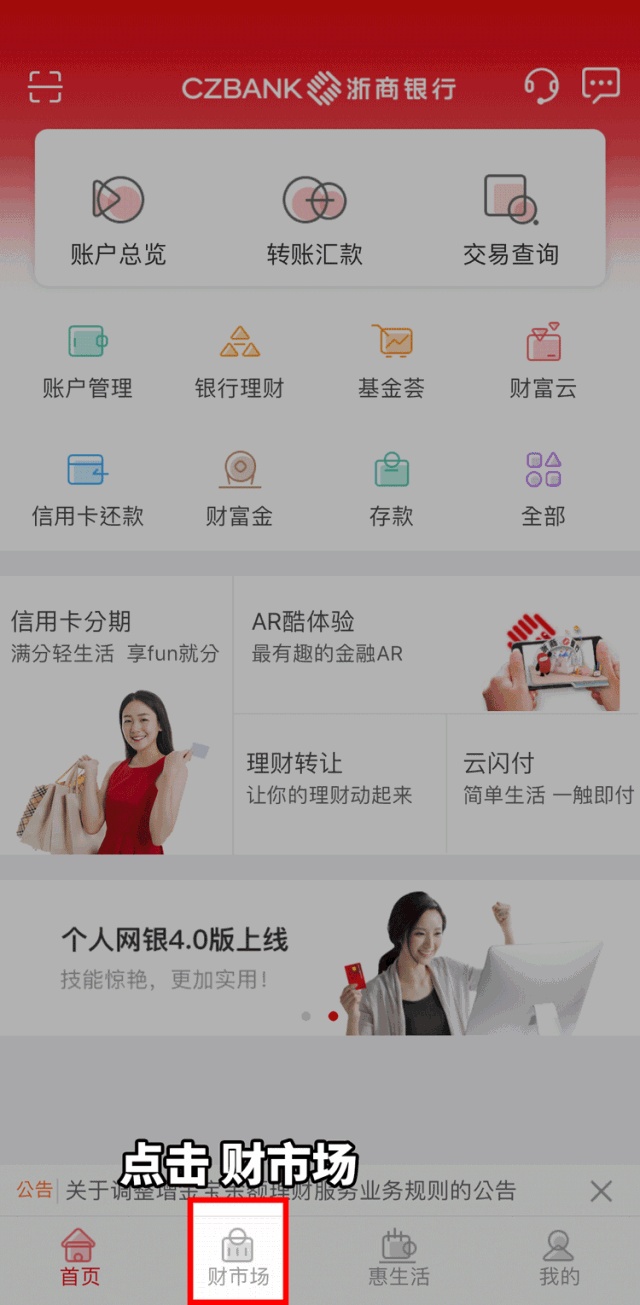The width and height of the screenshot is (640, 1305).
Task: Dismiss the 公告 announcement bar
Action: pyautogui.click(x=601, y=1191)
